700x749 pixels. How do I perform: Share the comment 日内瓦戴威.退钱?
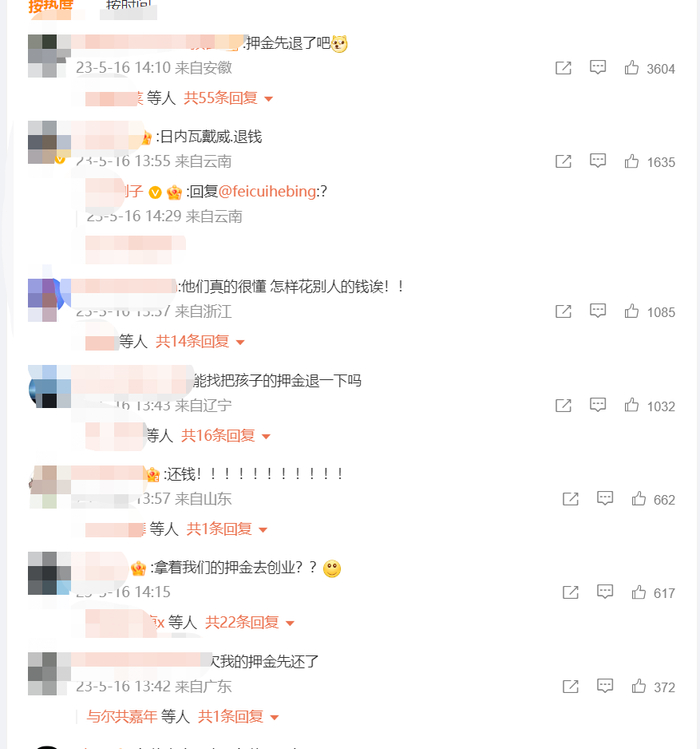[x=563, y=161]
